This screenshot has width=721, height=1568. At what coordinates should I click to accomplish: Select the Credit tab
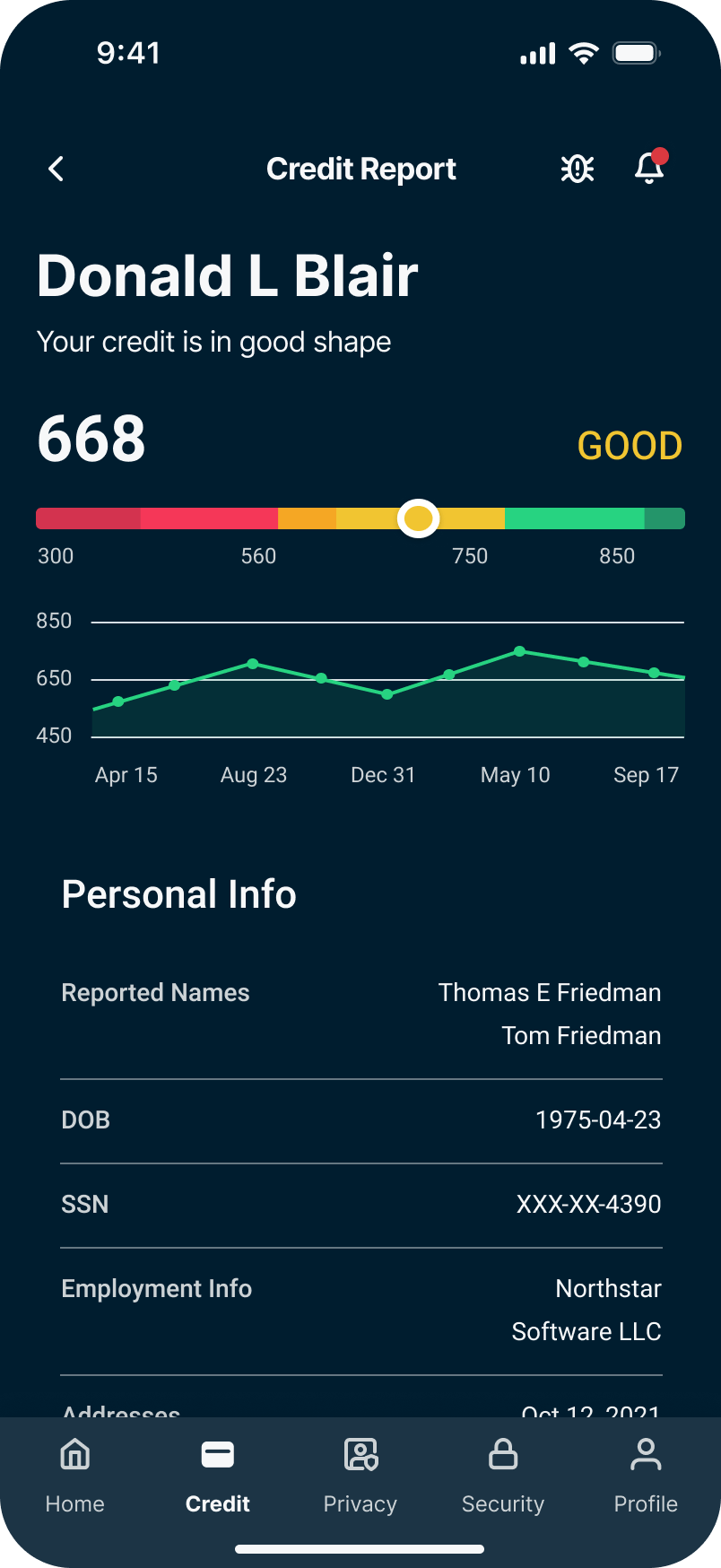point(218,1475)
